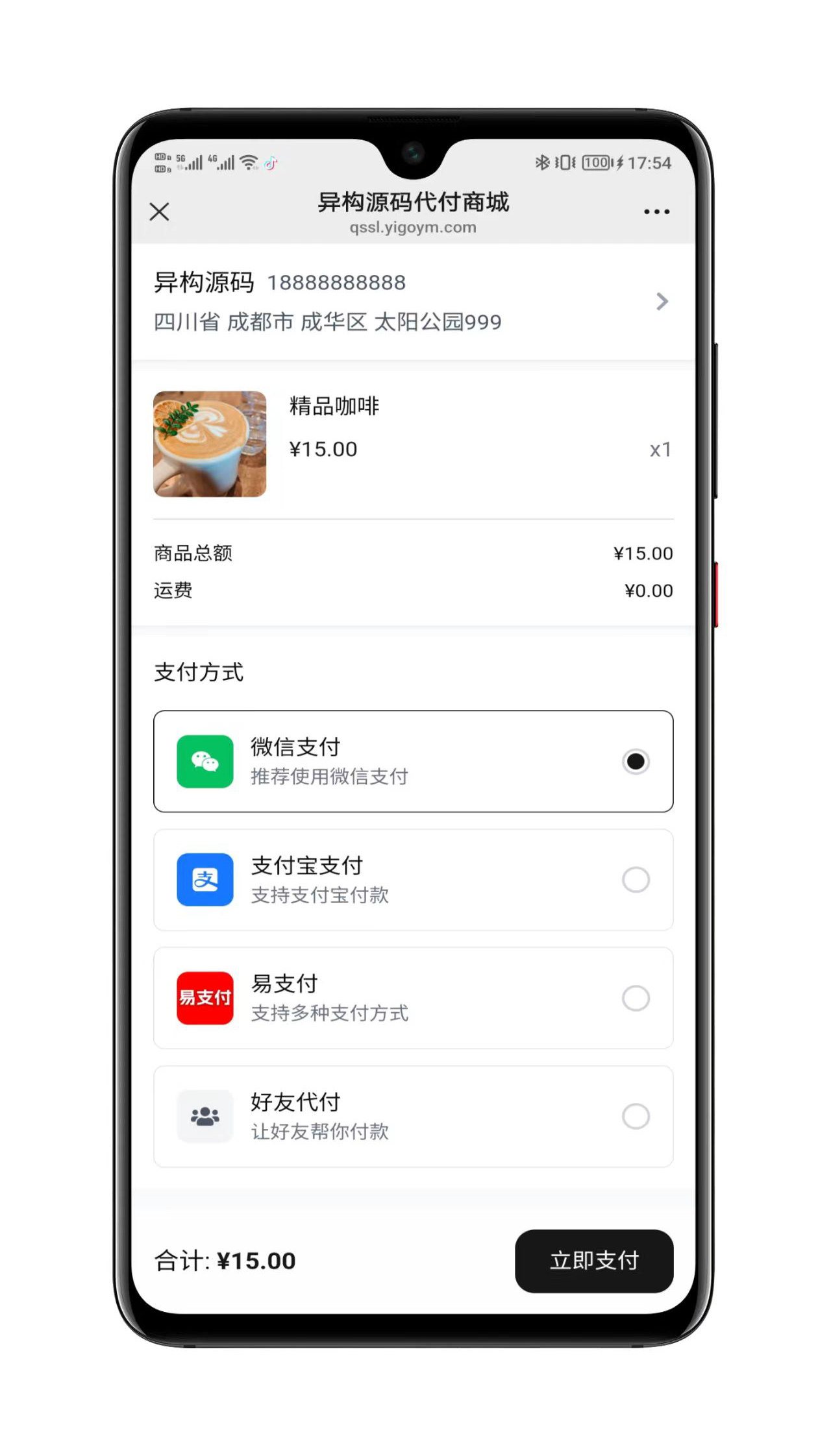Click the 好友代付 friends icon
This screenshot has height=1456, width=831.
click(205, 1116)
